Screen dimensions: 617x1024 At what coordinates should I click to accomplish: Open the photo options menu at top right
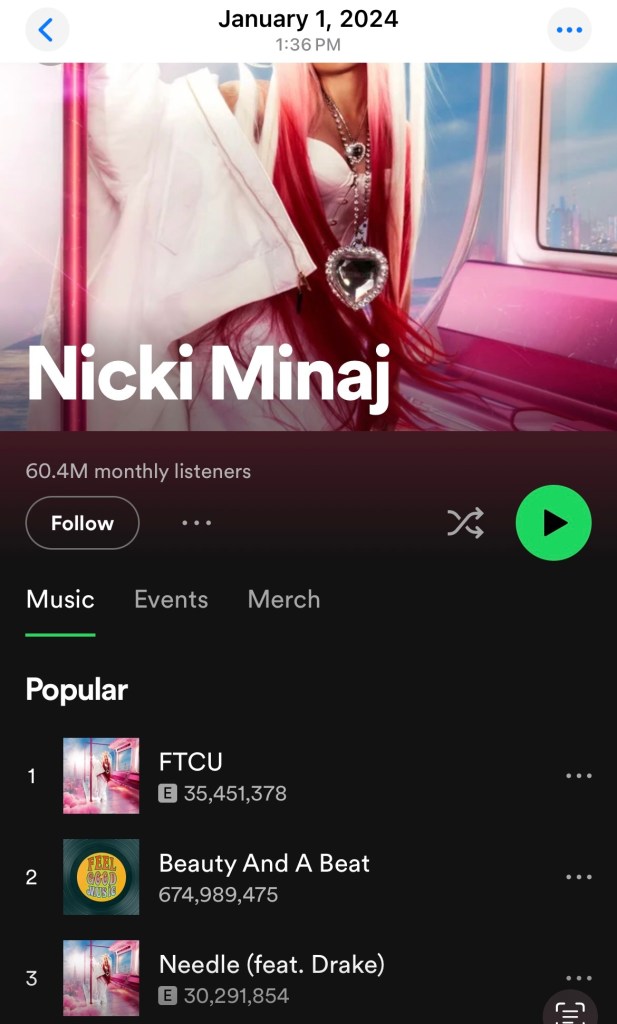569,30
